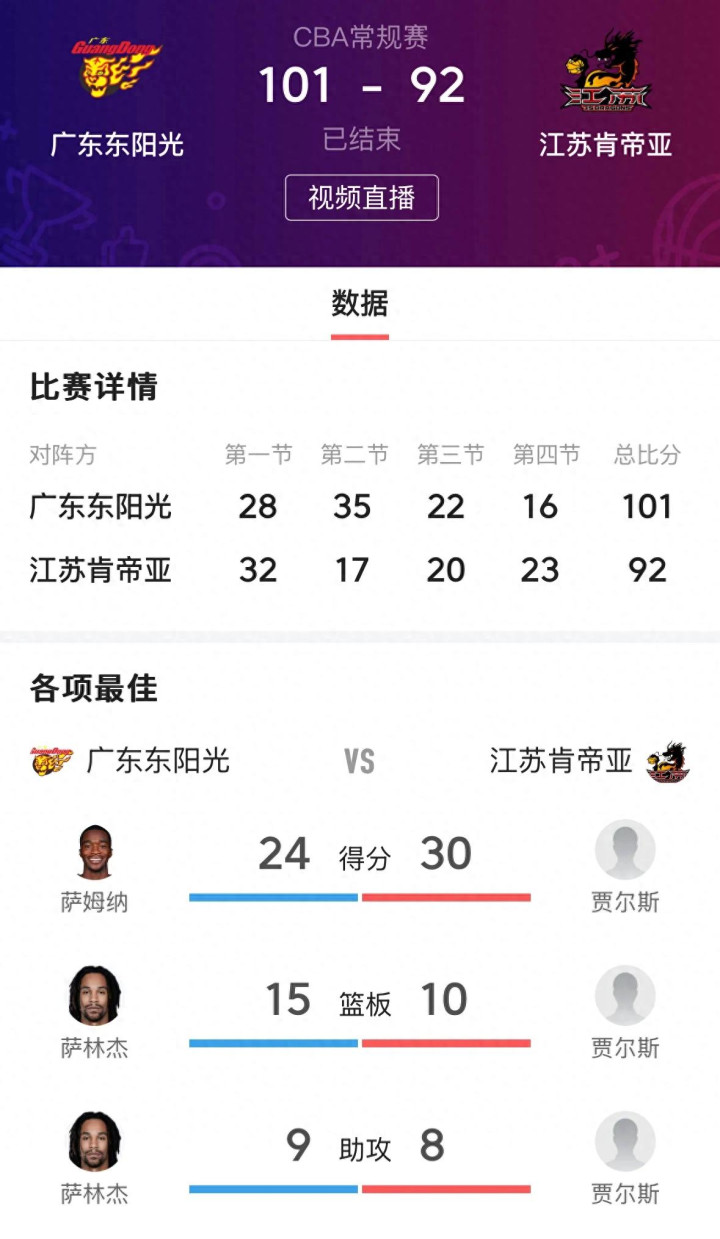Select the 数据 tab
The width and height of the screenshot is (720, 1239).
pos(360,304)
